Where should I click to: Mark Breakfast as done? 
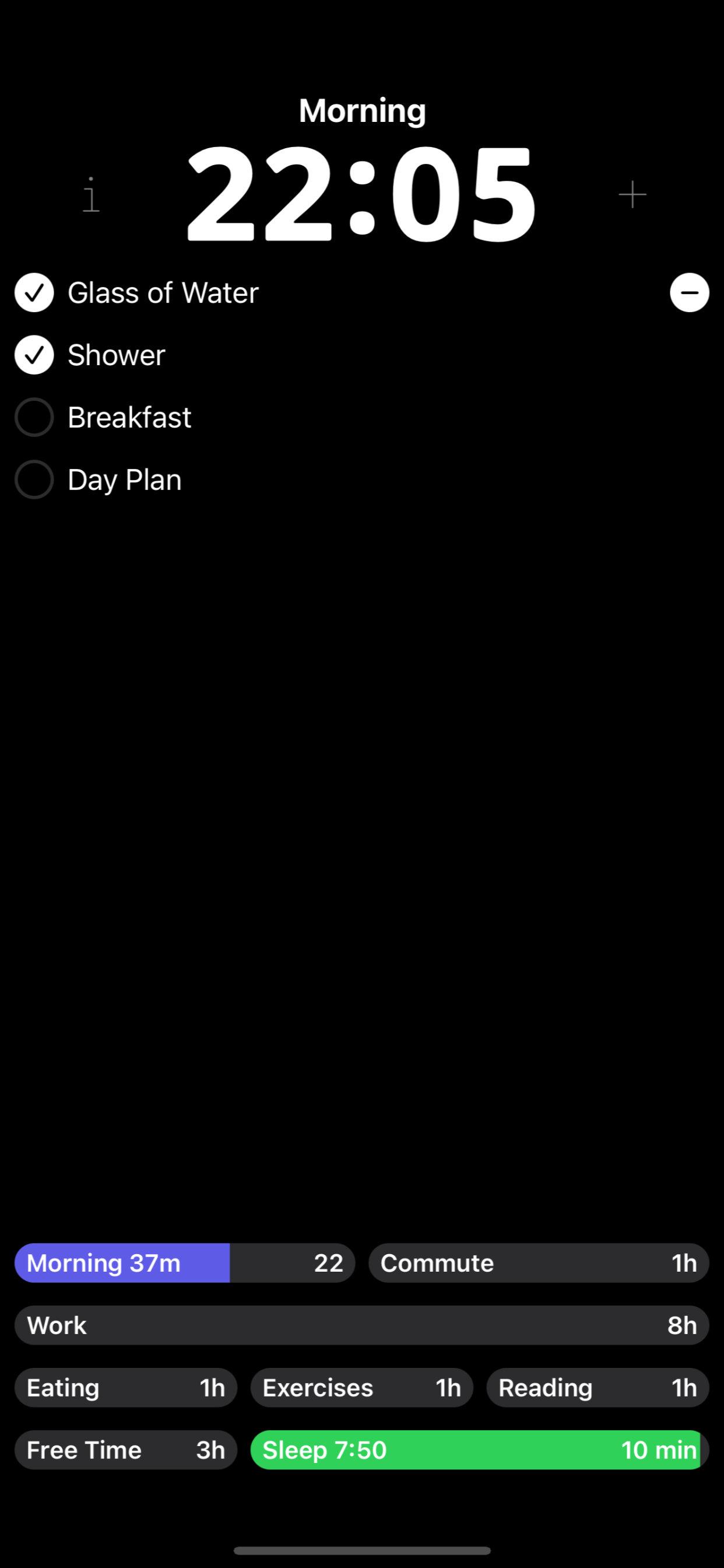[x=34, y=418]
